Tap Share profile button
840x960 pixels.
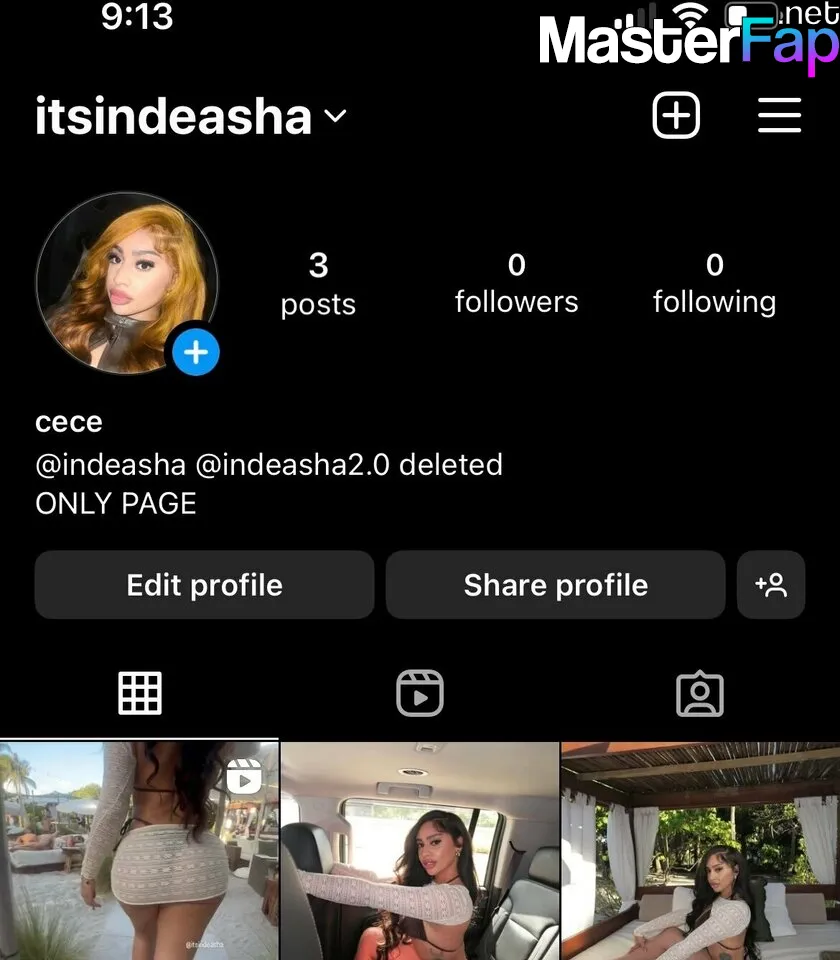tap(555, 585)
